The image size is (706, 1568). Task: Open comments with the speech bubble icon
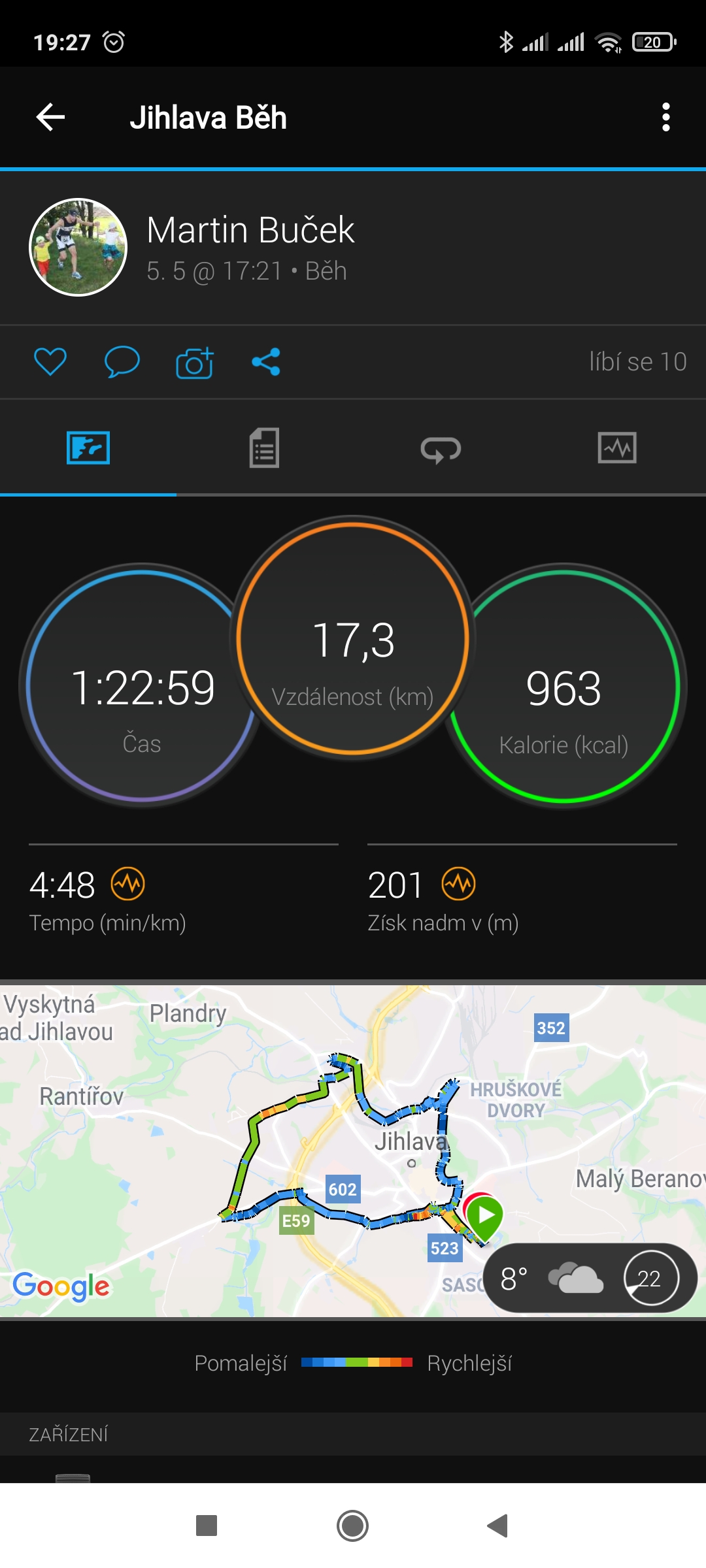point(122,361)
